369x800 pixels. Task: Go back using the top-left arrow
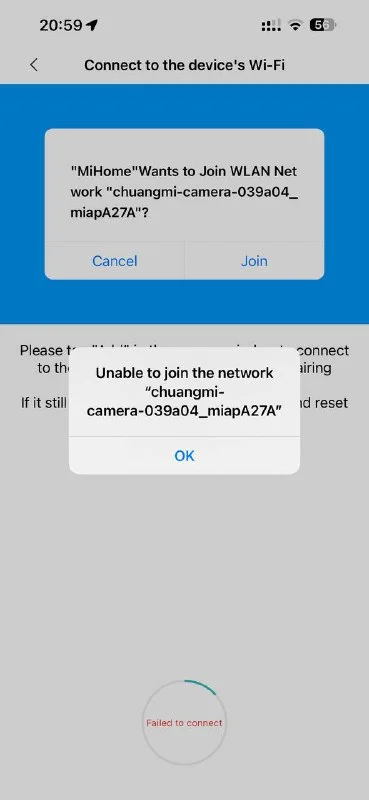tap(34, 65)
